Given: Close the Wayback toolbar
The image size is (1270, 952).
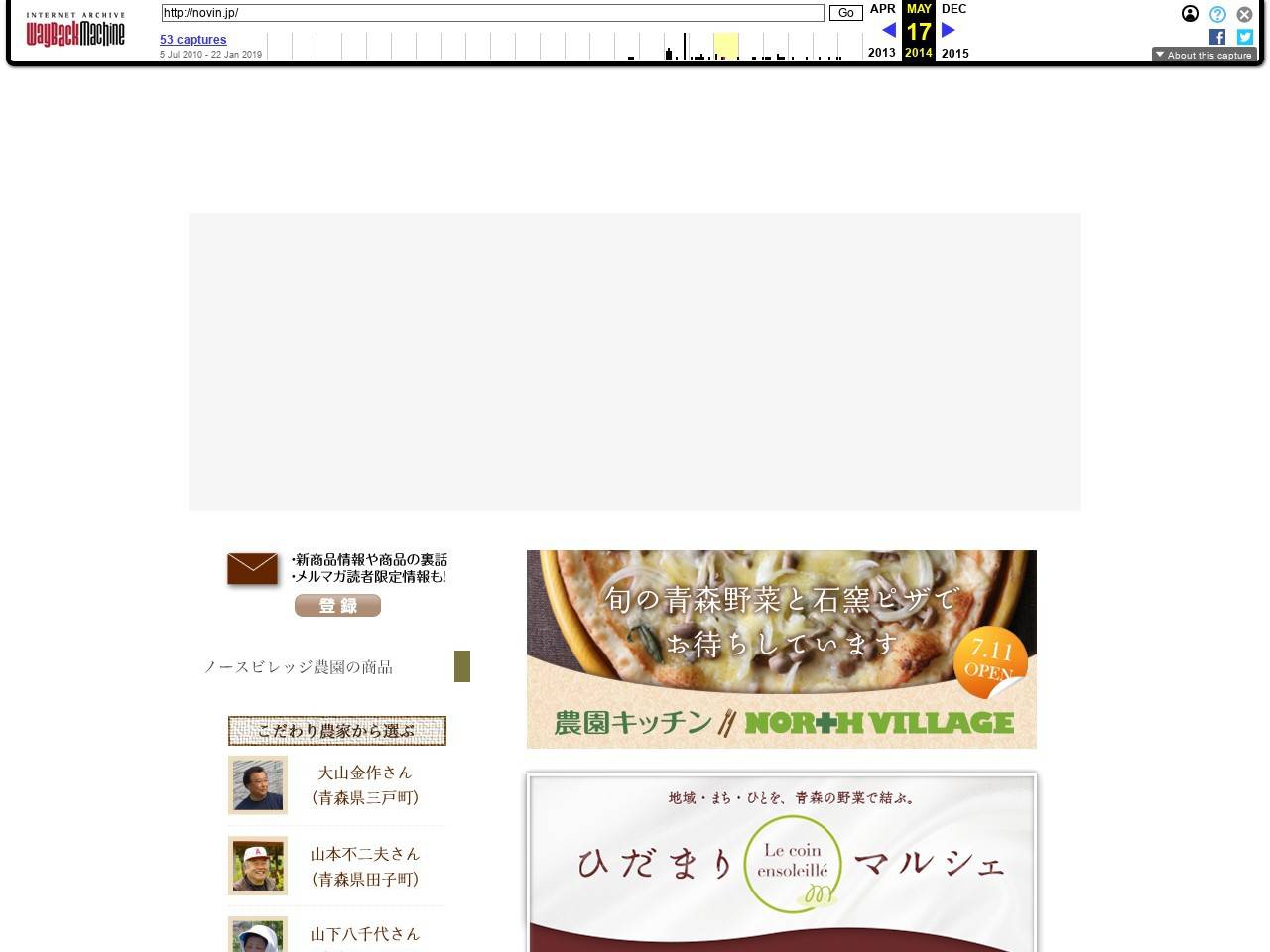Looking at the screenshot, I should point(1244,14).
